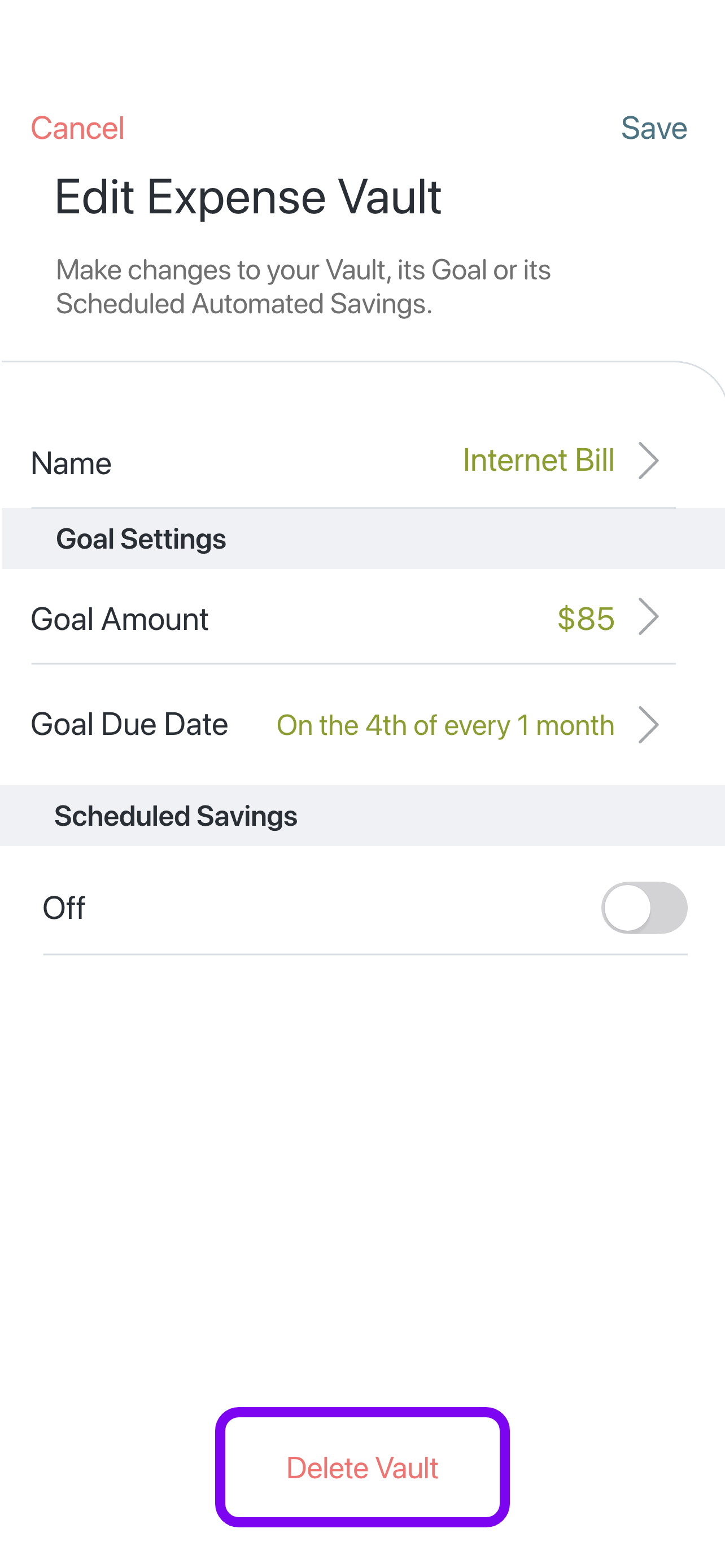Edit the Goal Amount of $85
This screenshot has height=1568, width=725.
click(x=353, y=617)
